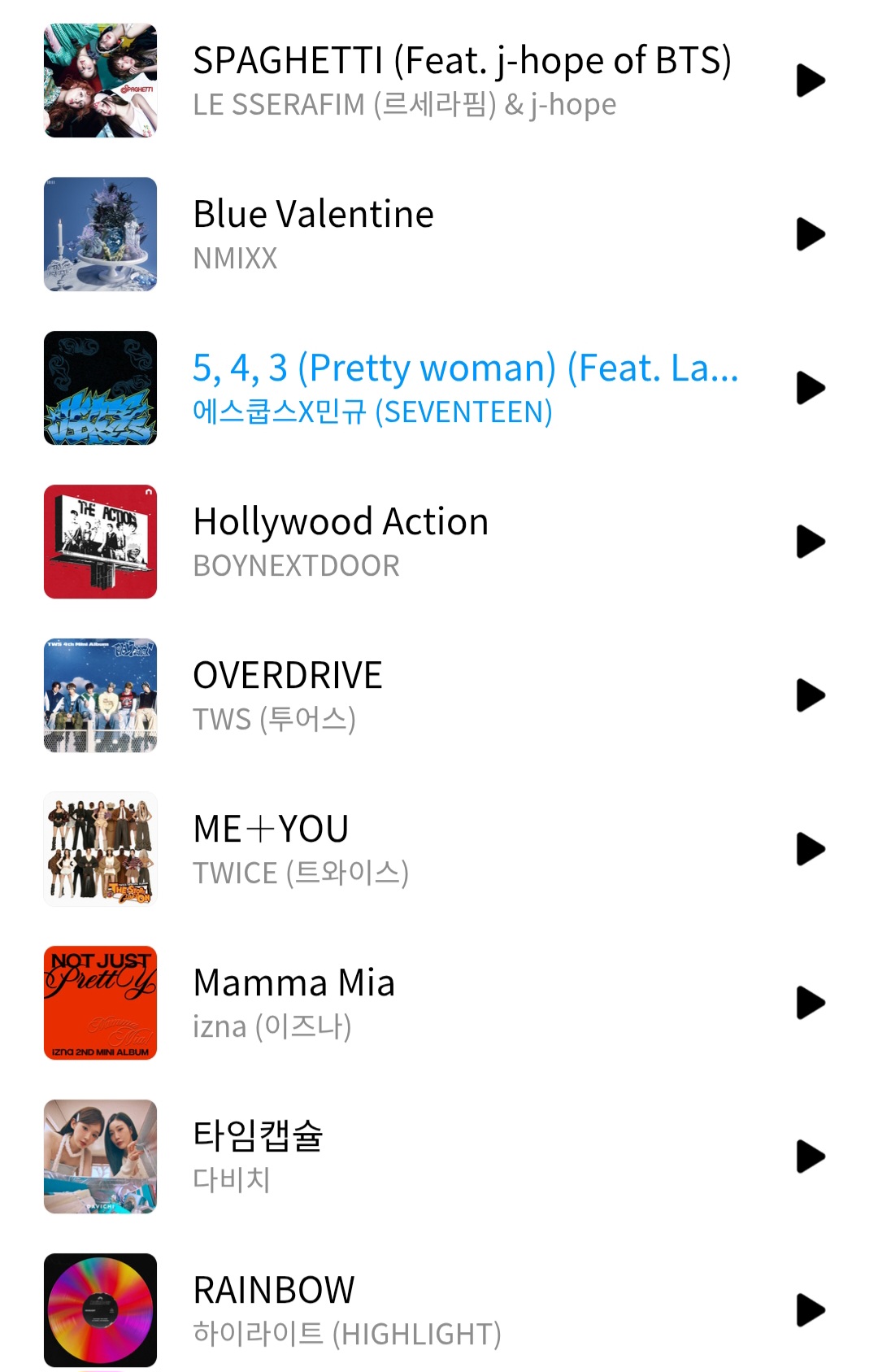Open the RAINBOW song row
Image resolution: width=878 pixels, height=1372 pixels.
pos(439,1310)
